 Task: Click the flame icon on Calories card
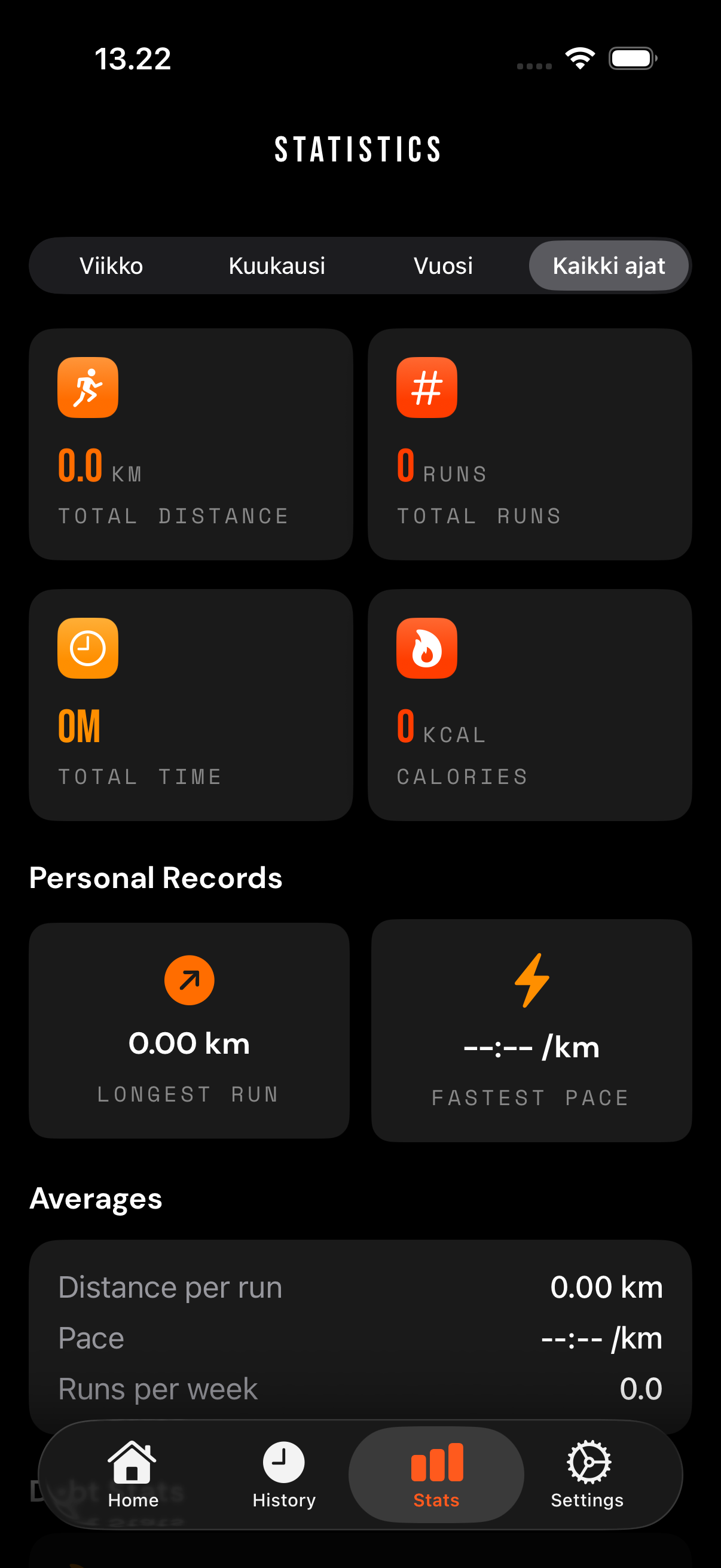[x=426, y=648]
